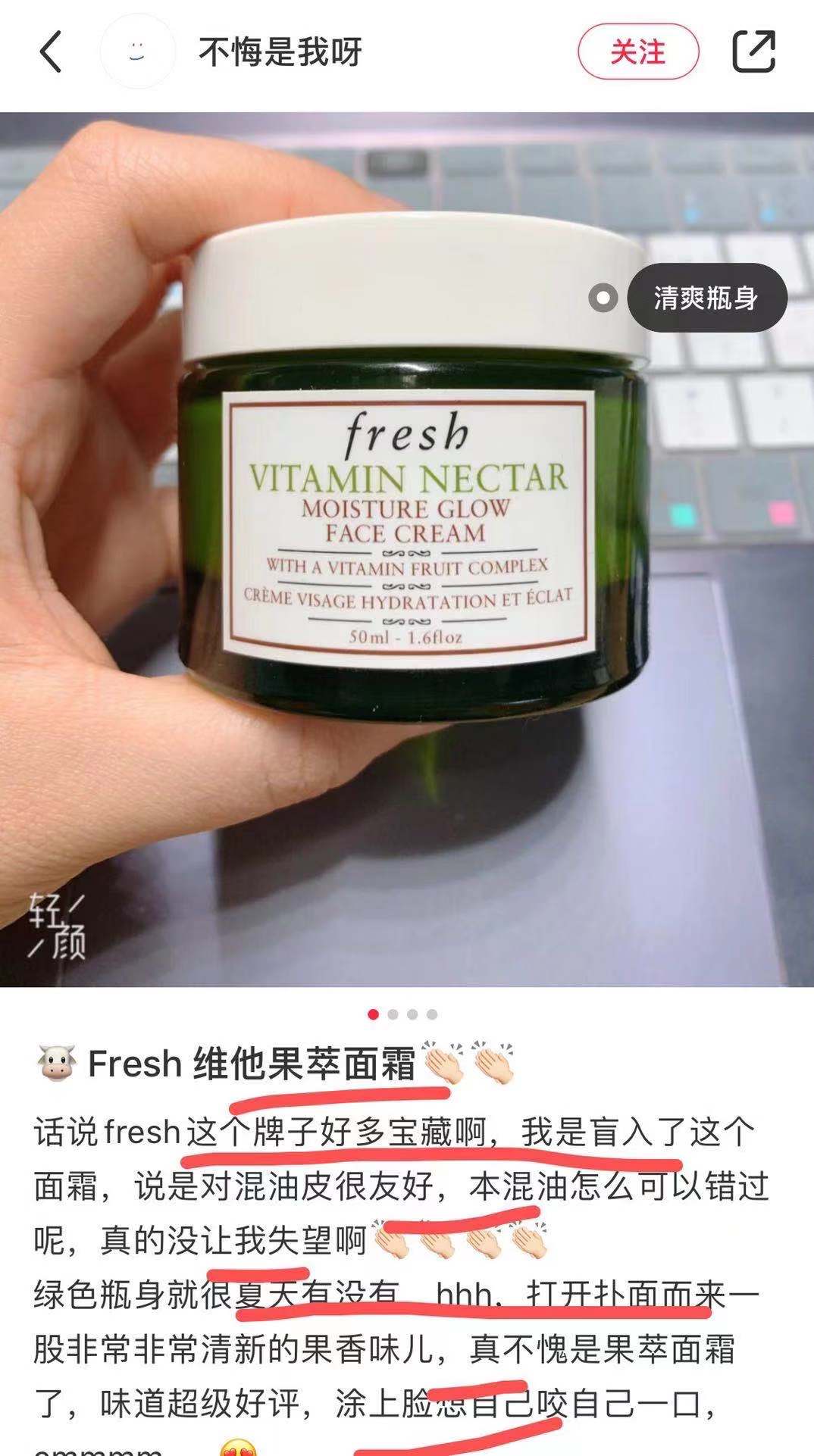
Task: Open the 清爽瓶身 tag on the photo
Action: (706, 298)
